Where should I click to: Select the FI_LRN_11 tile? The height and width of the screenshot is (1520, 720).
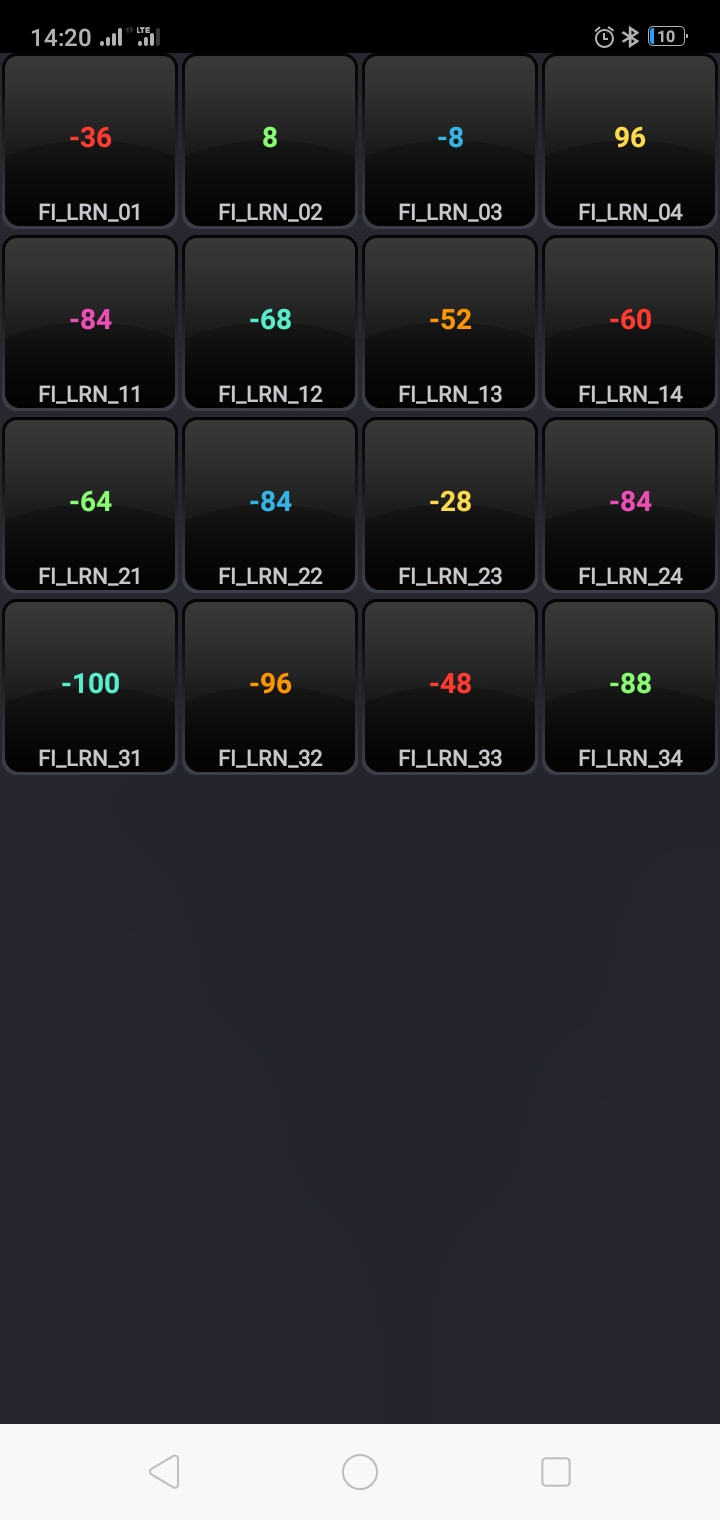pos(90,324)
